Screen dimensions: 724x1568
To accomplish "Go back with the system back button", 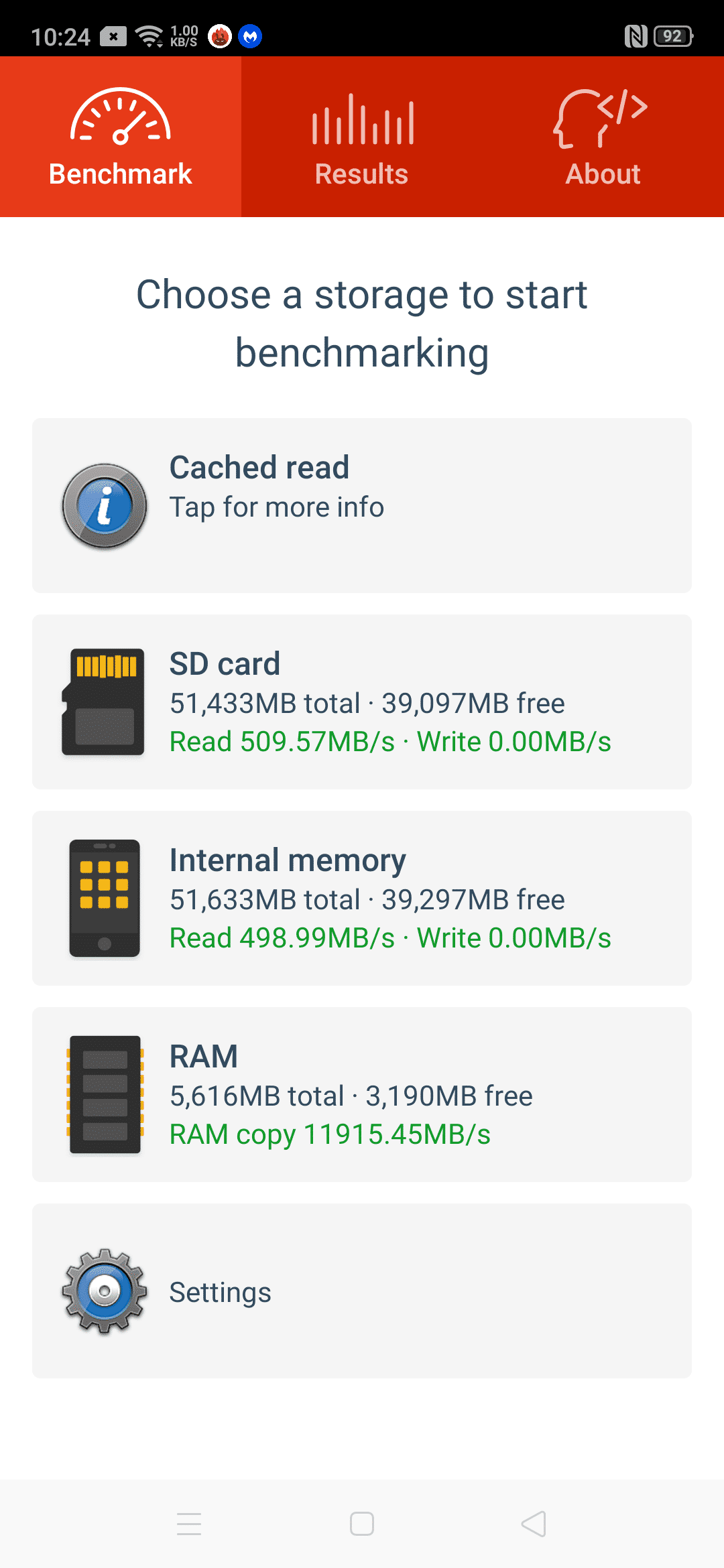I will point(534,1524).
